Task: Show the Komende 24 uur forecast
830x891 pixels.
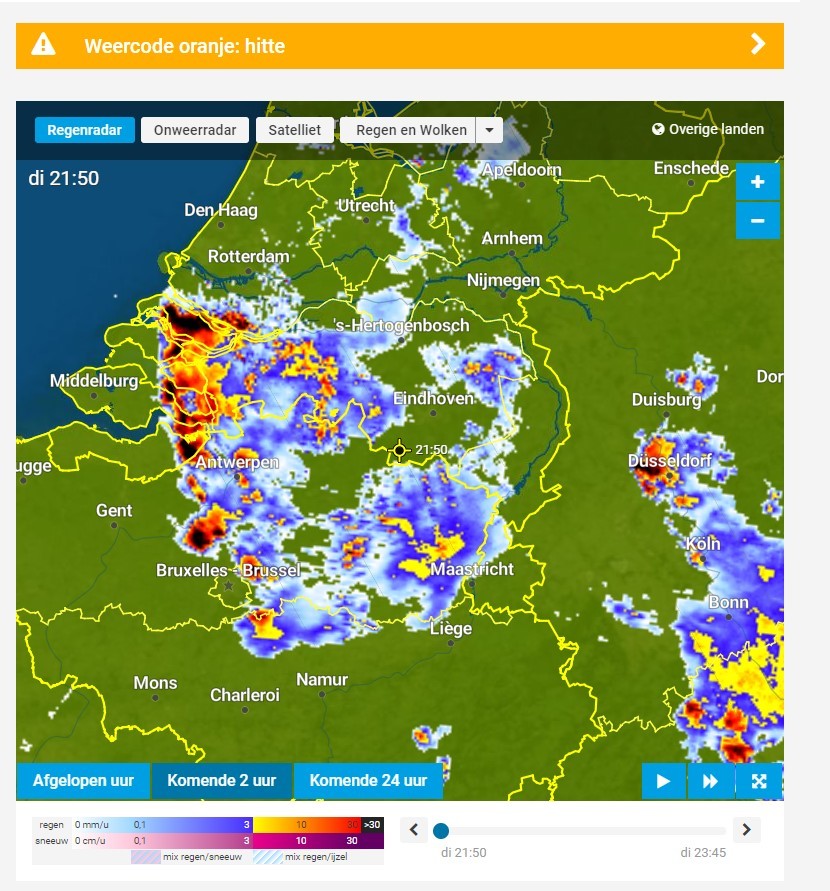Action: (x=368, y=781)
